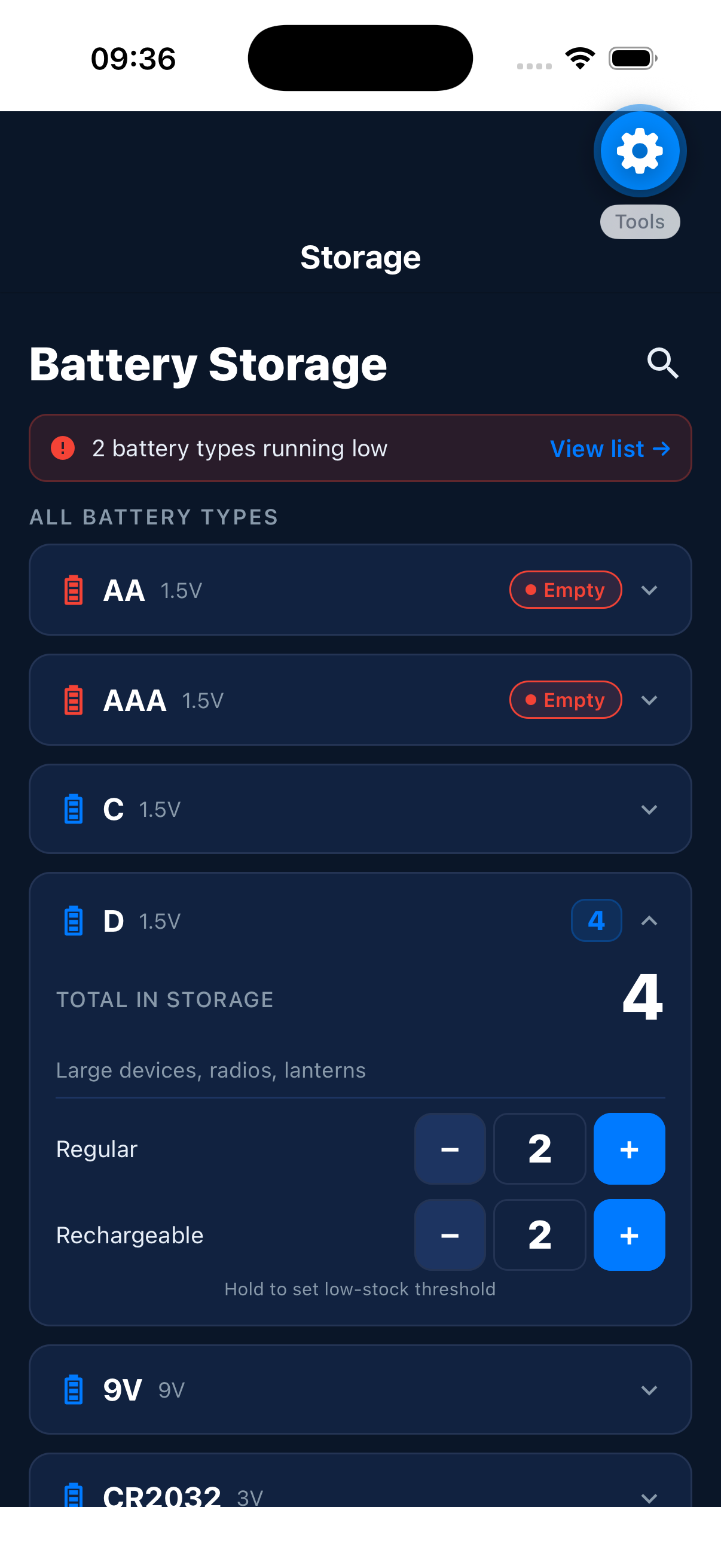The image size is (721, 1568).
Task: Open the Tools settings gear icon
Action: click(640, 150)
